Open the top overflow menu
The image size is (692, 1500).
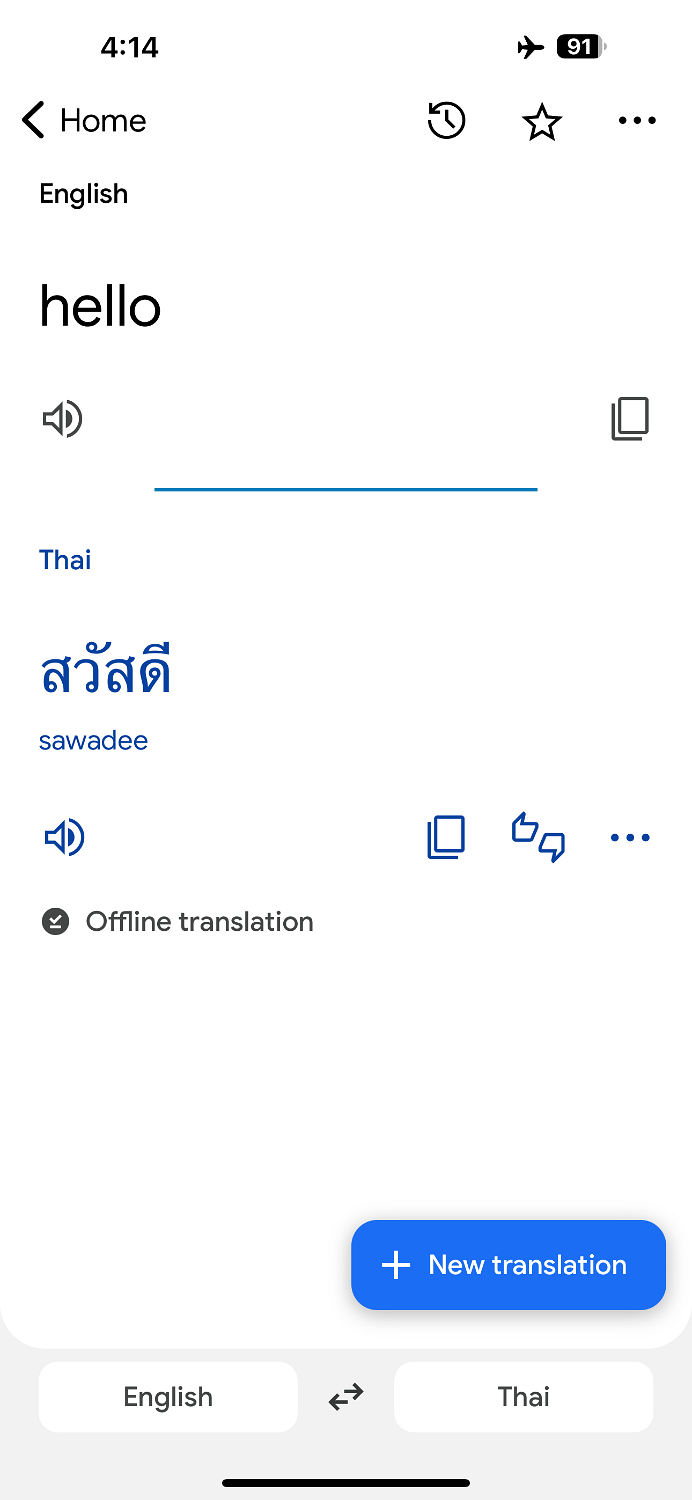coord(637,121)
